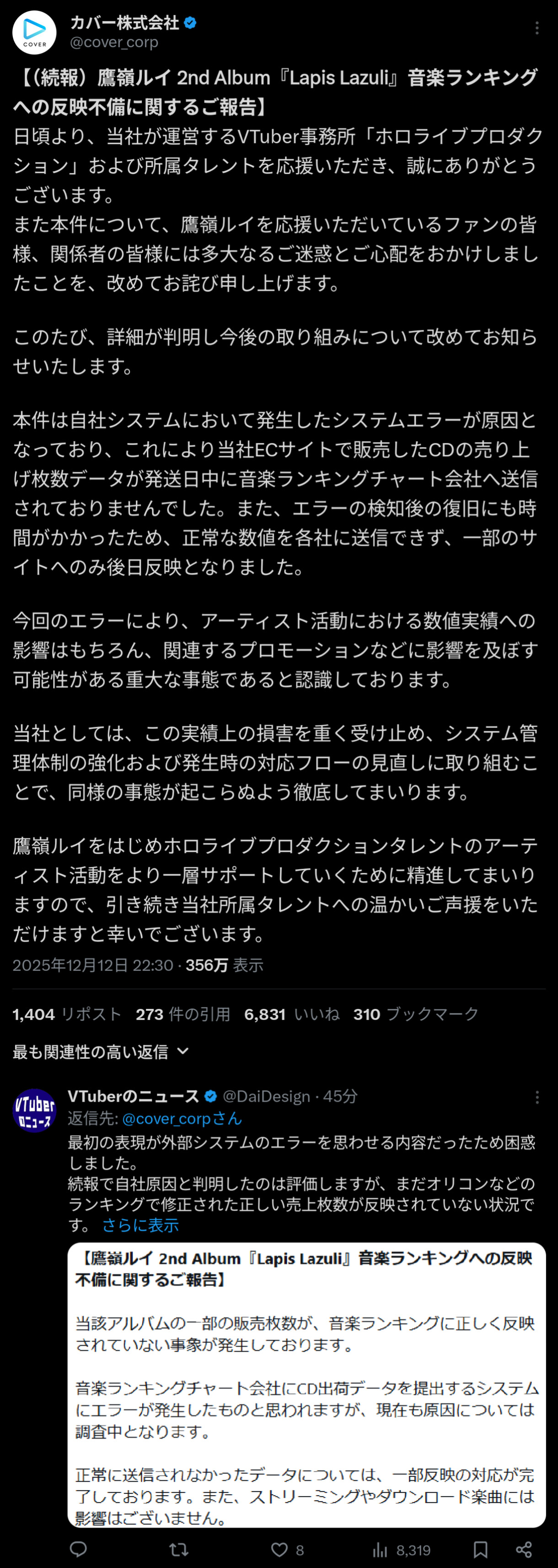Like the VTuberのニュース reply
Image resolution: width=558 pixels, height=1568 pixels.
279,1549
